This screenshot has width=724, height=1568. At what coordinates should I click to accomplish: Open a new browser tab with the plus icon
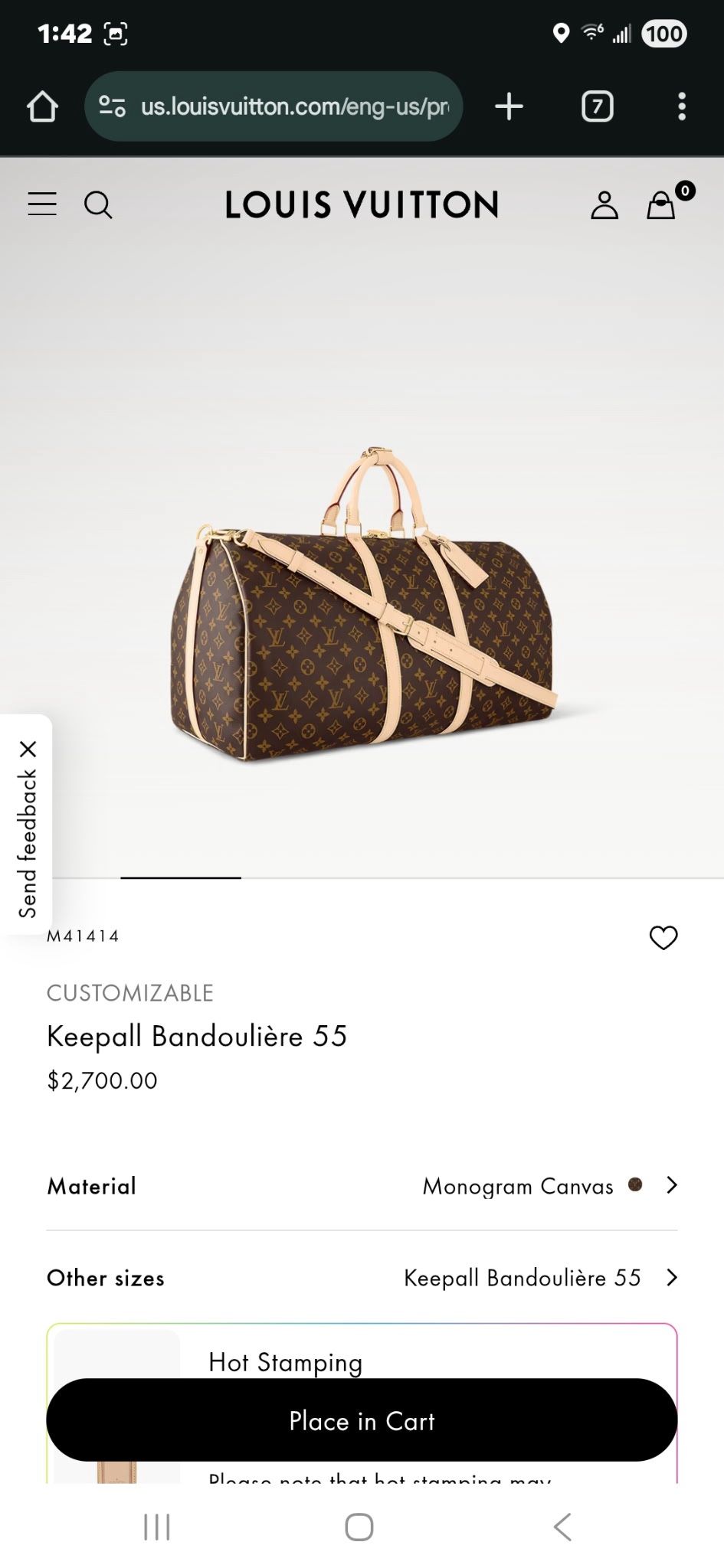[x=509, y=106]
